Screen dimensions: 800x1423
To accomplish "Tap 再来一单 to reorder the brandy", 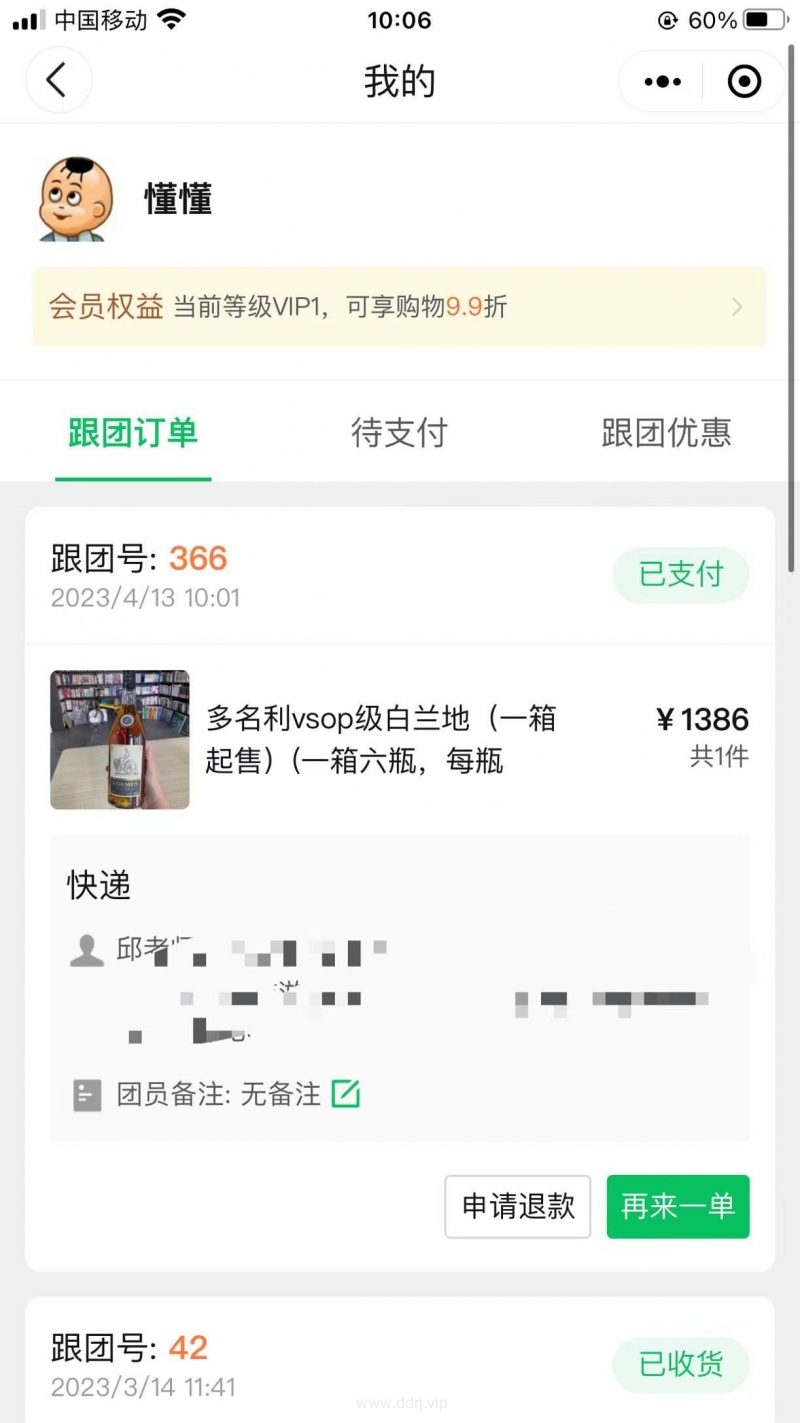I will pos(678,1206).
